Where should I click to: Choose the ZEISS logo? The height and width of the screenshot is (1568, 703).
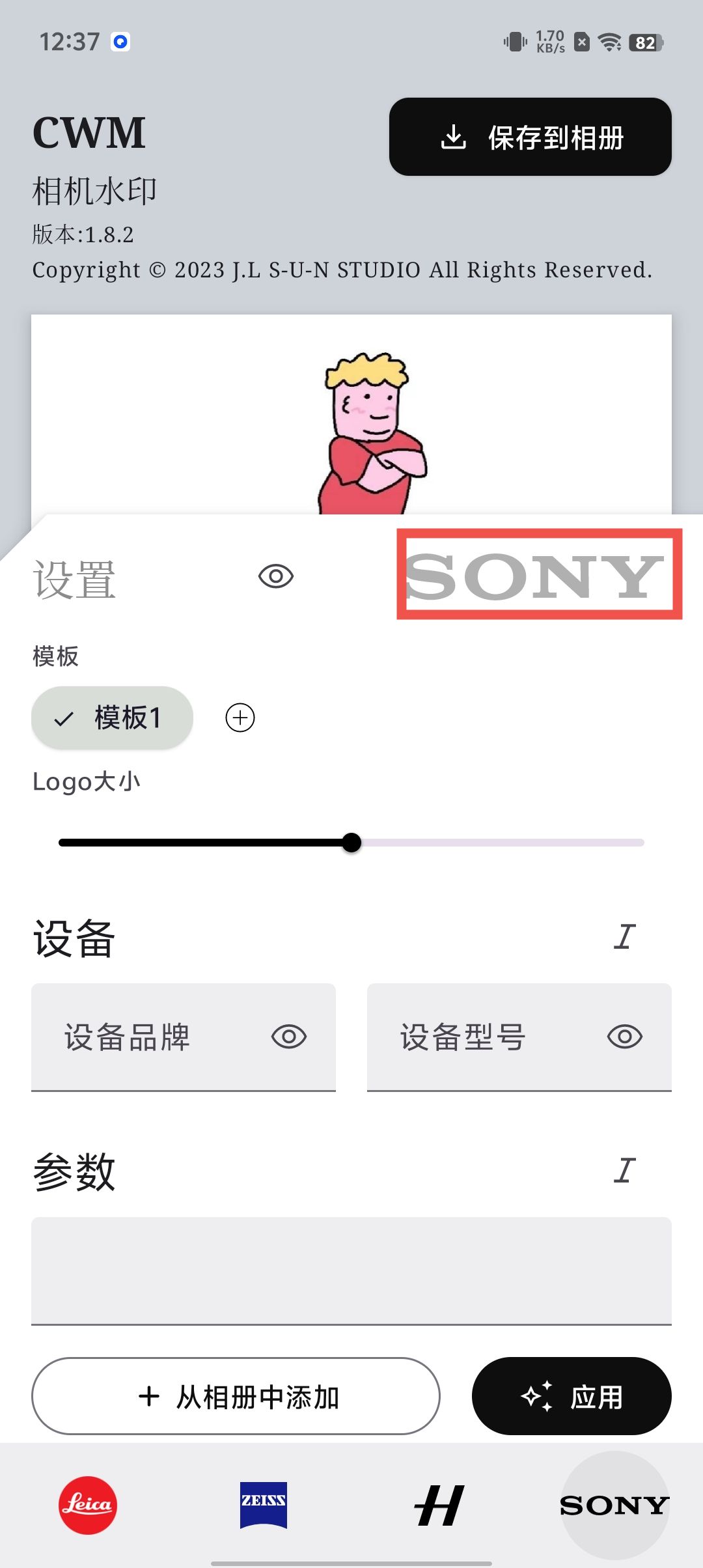264,1505
